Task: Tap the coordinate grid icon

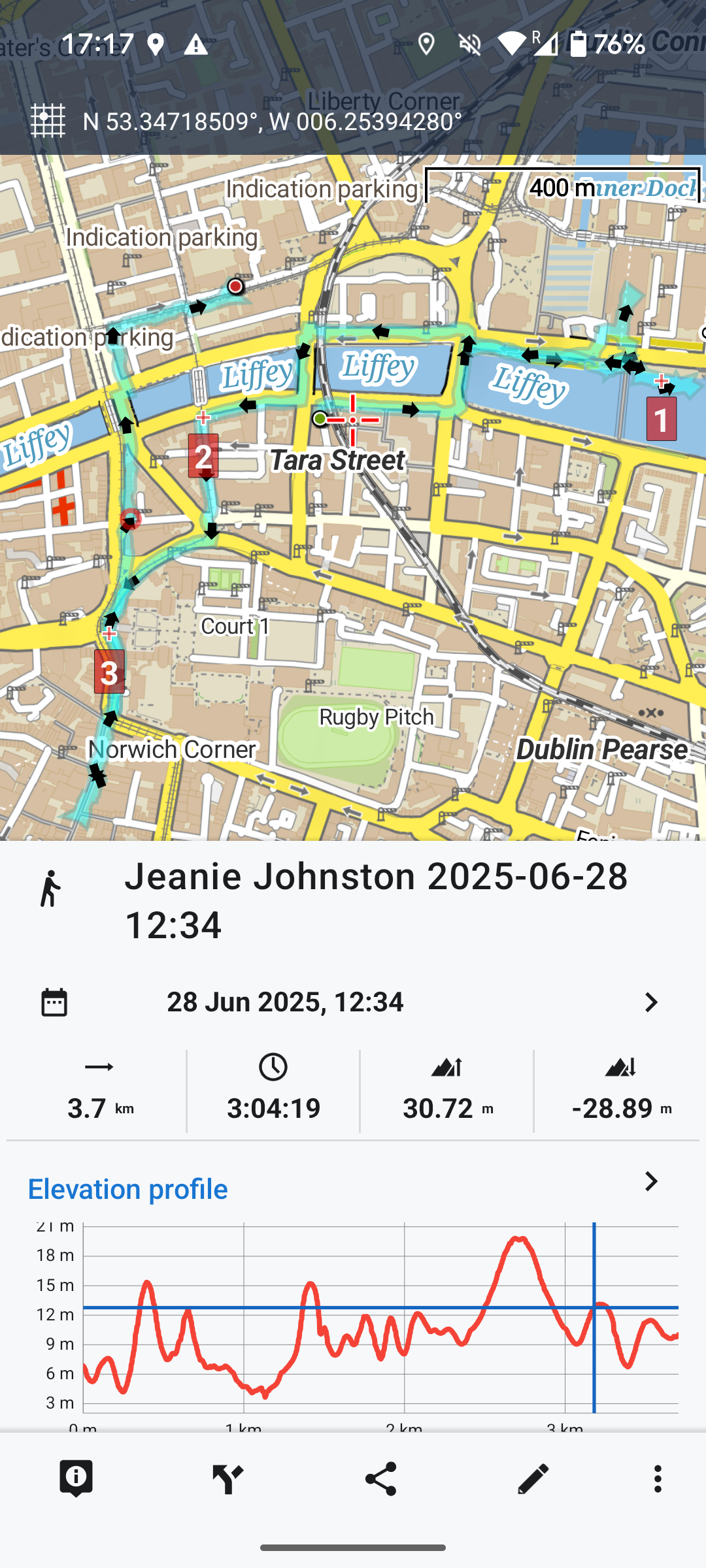Action: (x=48, y=121)
